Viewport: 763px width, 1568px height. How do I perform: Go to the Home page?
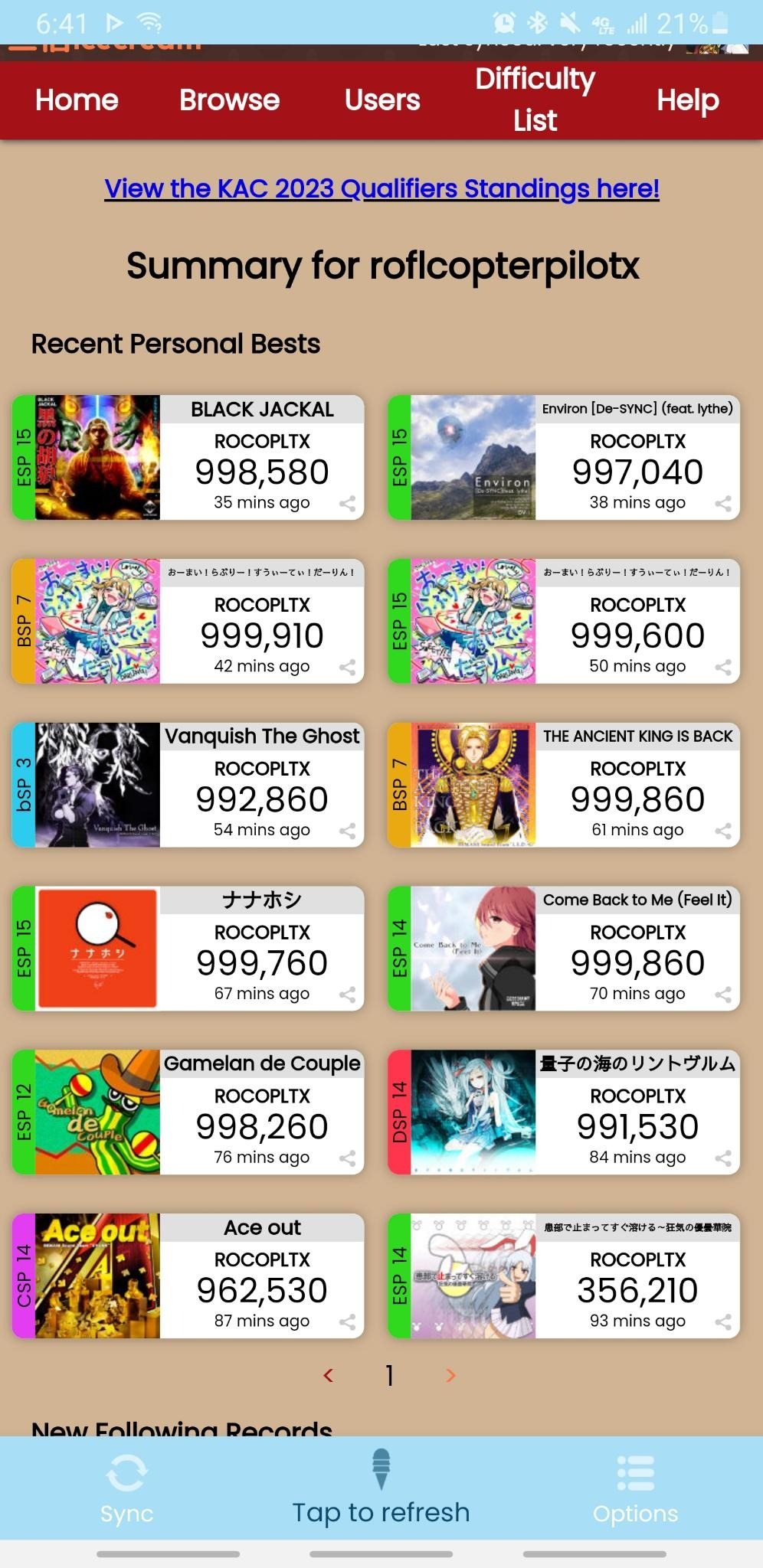pos(77,100)
